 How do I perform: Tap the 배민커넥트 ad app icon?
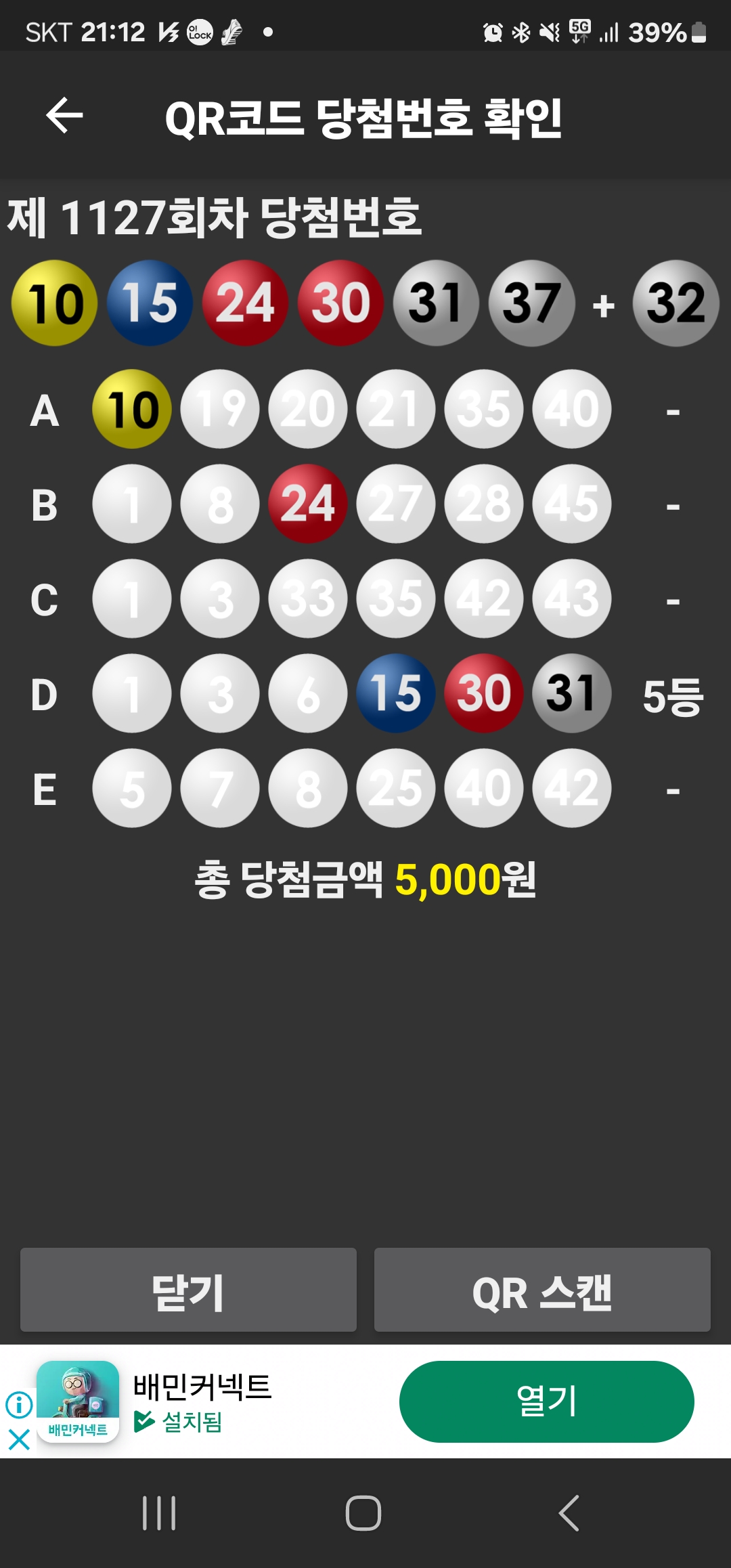[x=78, y=1400]
